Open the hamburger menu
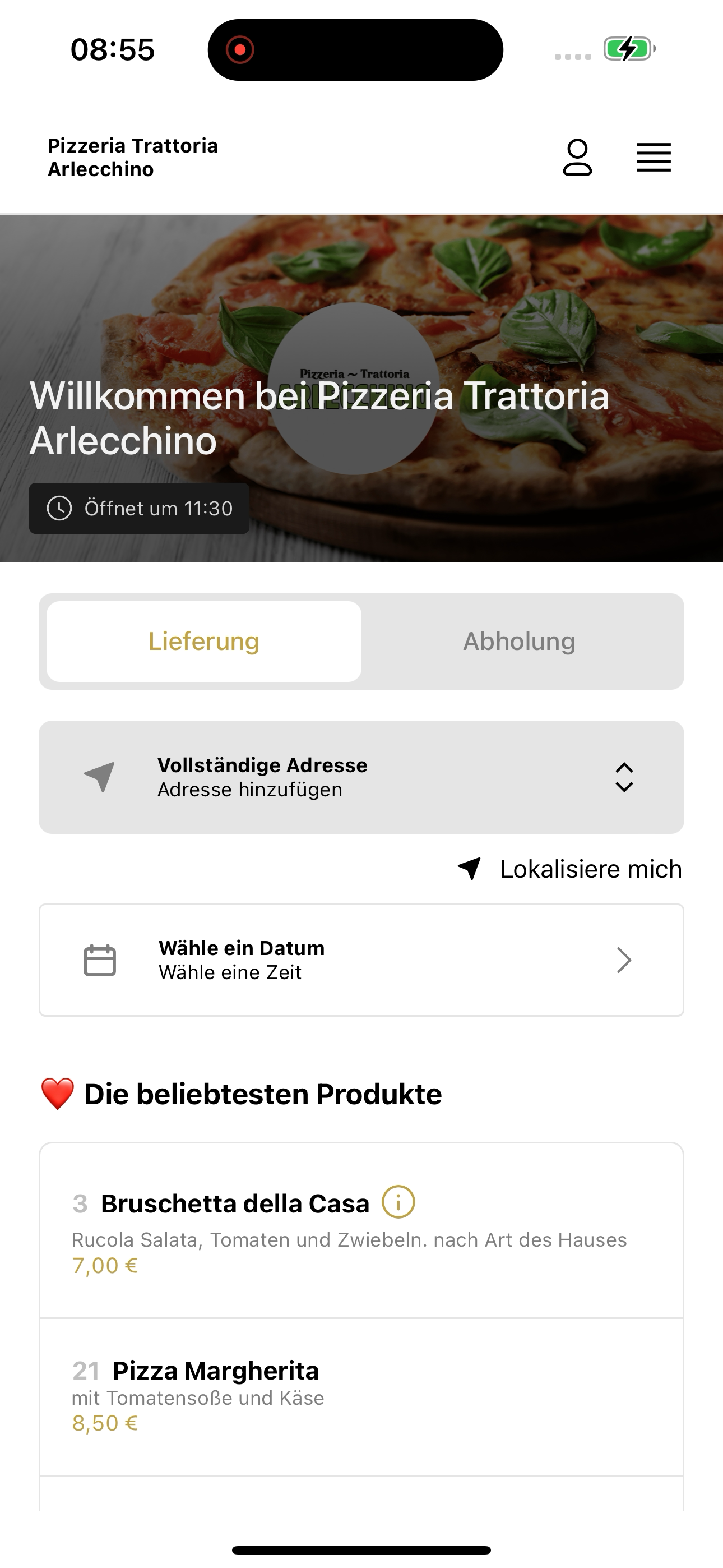This screenshot has height=1568, width=723. click(654, 158)
